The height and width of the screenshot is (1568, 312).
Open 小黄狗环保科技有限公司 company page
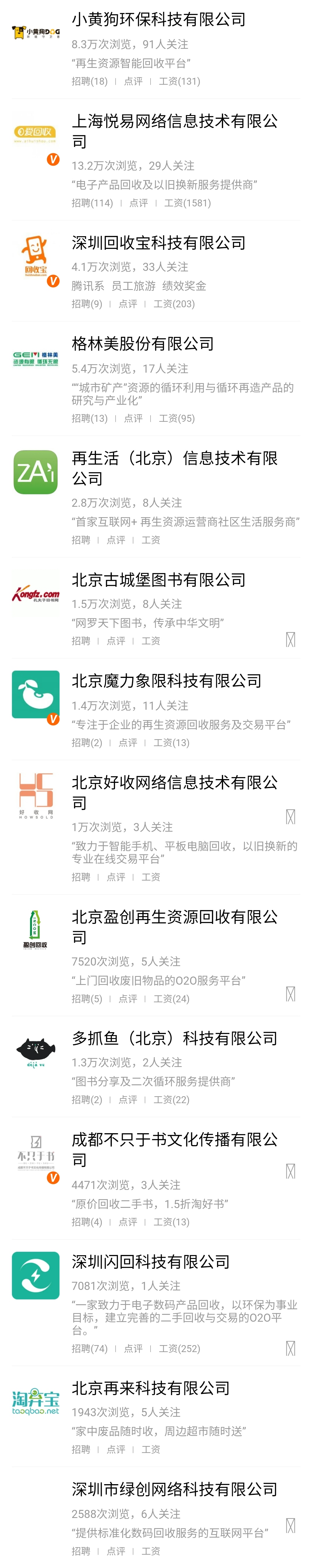point(158,19)
